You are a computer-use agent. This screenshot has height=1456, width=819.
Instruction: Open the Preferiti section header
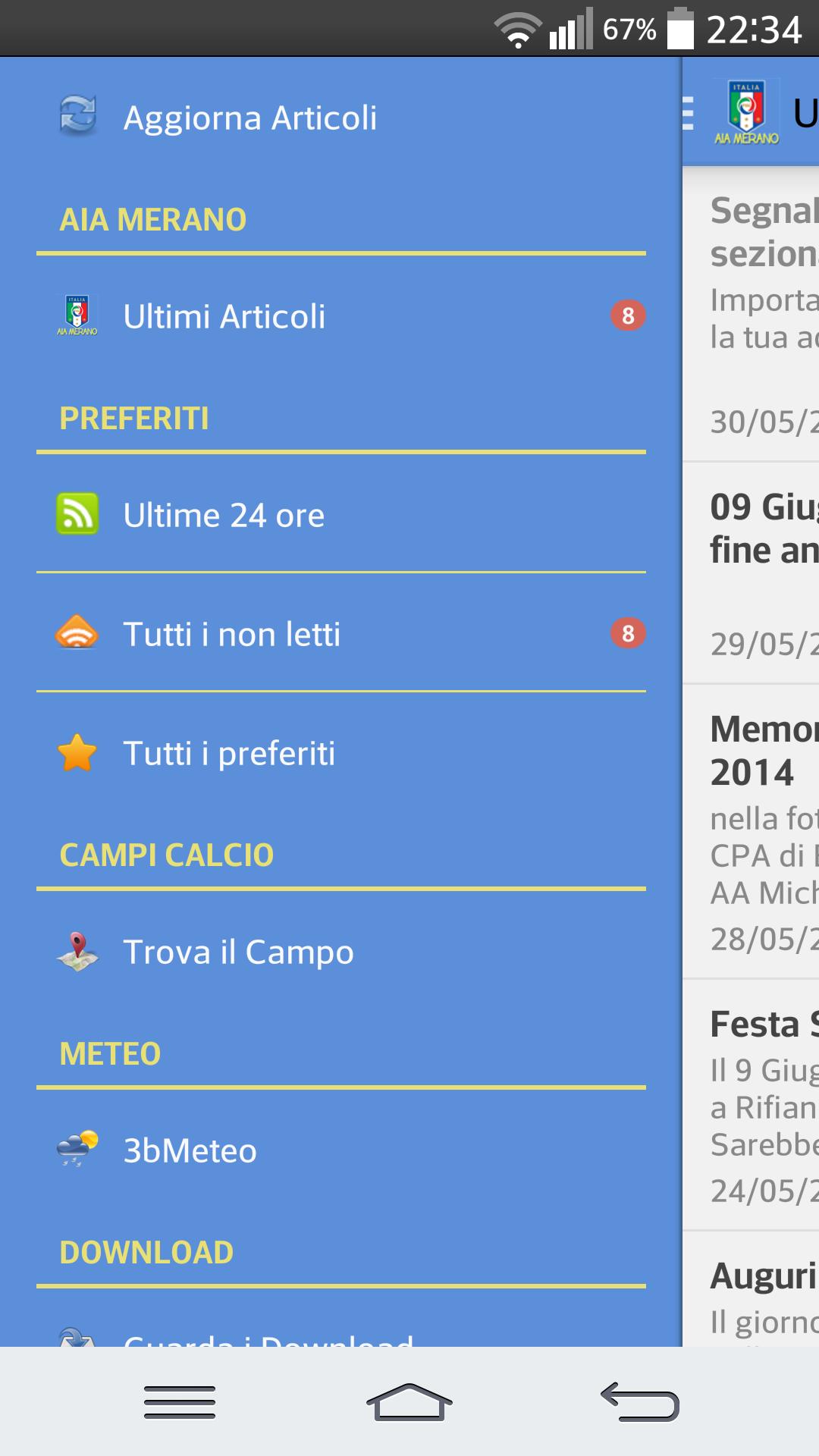[134, 418]
